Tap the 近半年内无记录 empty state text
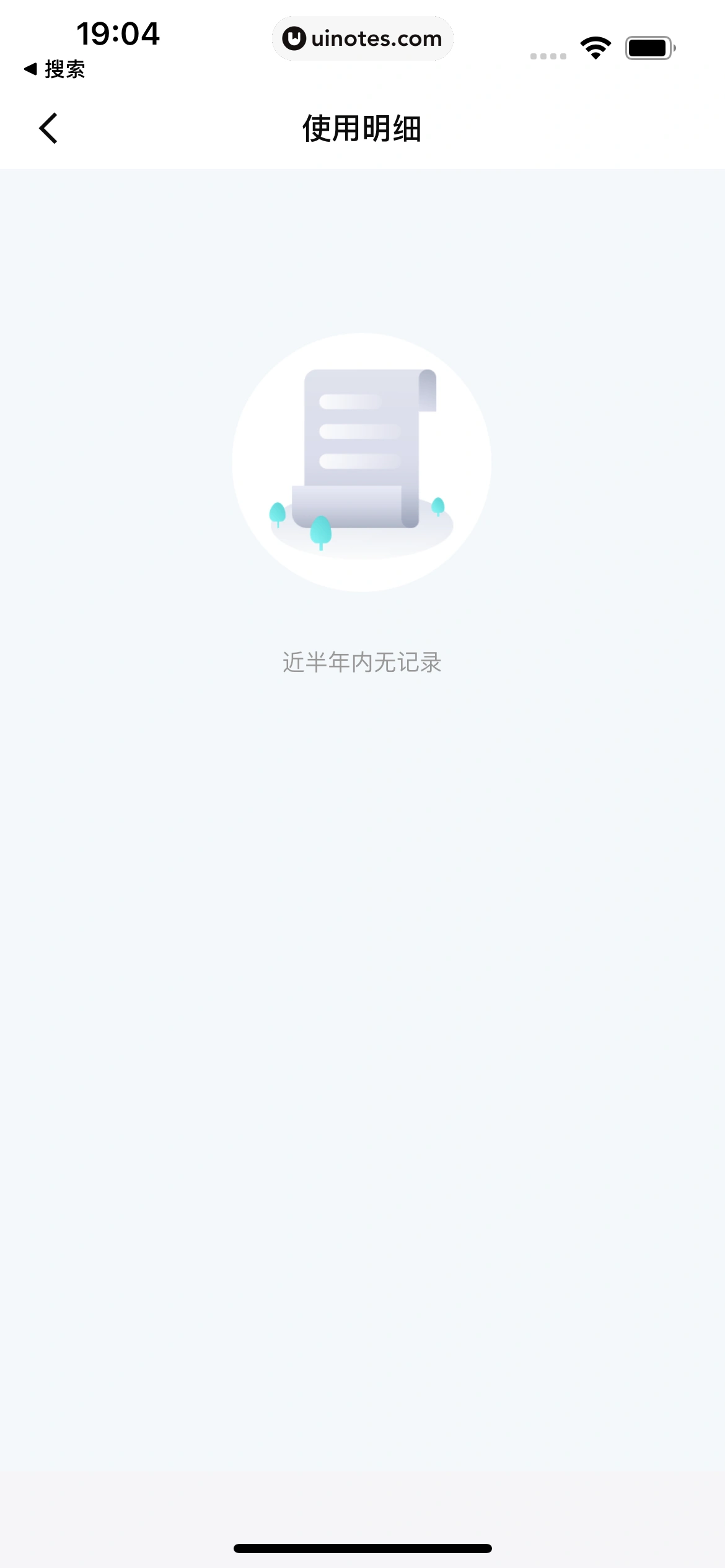This screenshot has height=1568, width=725. (x=362, y=661)
